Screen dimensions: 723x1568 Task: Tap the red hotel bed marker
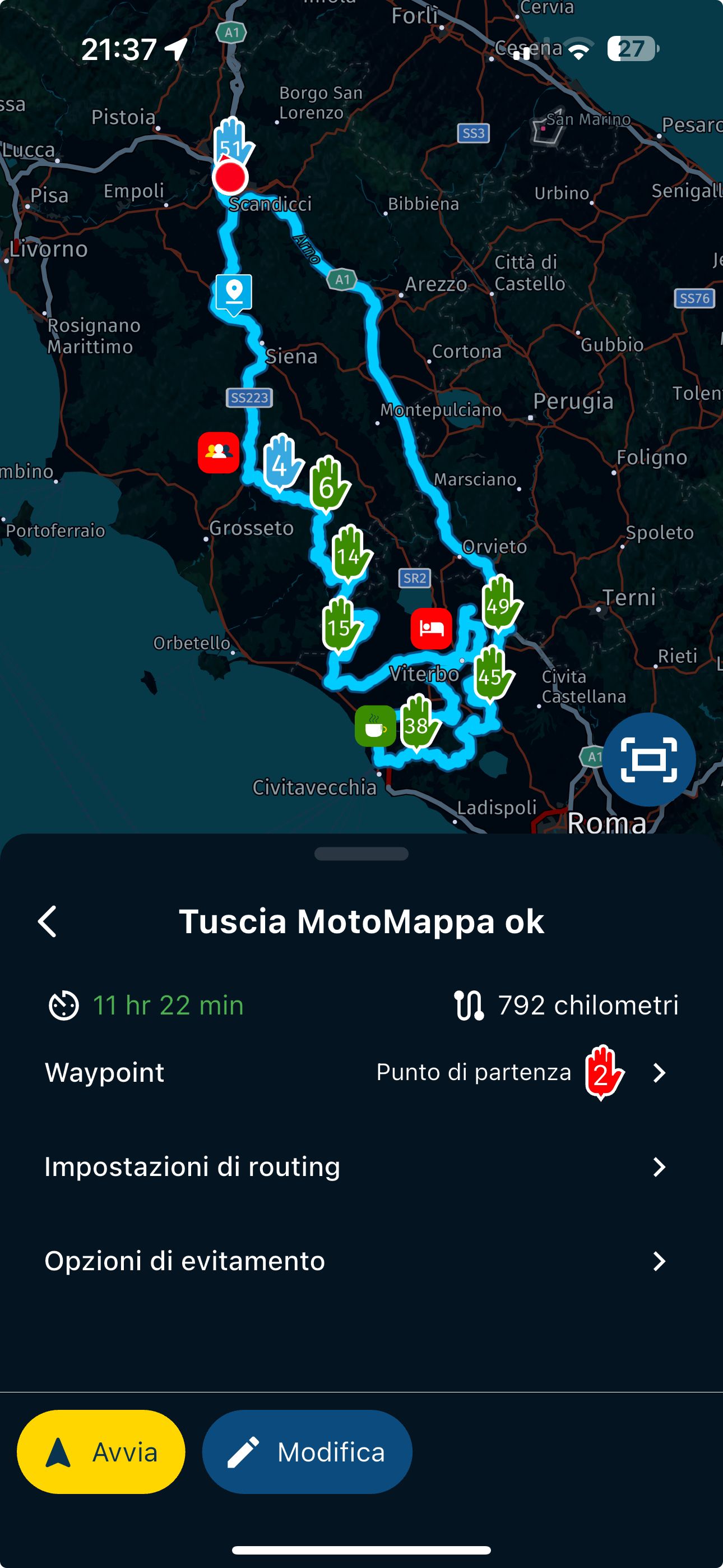pos(431,628)
